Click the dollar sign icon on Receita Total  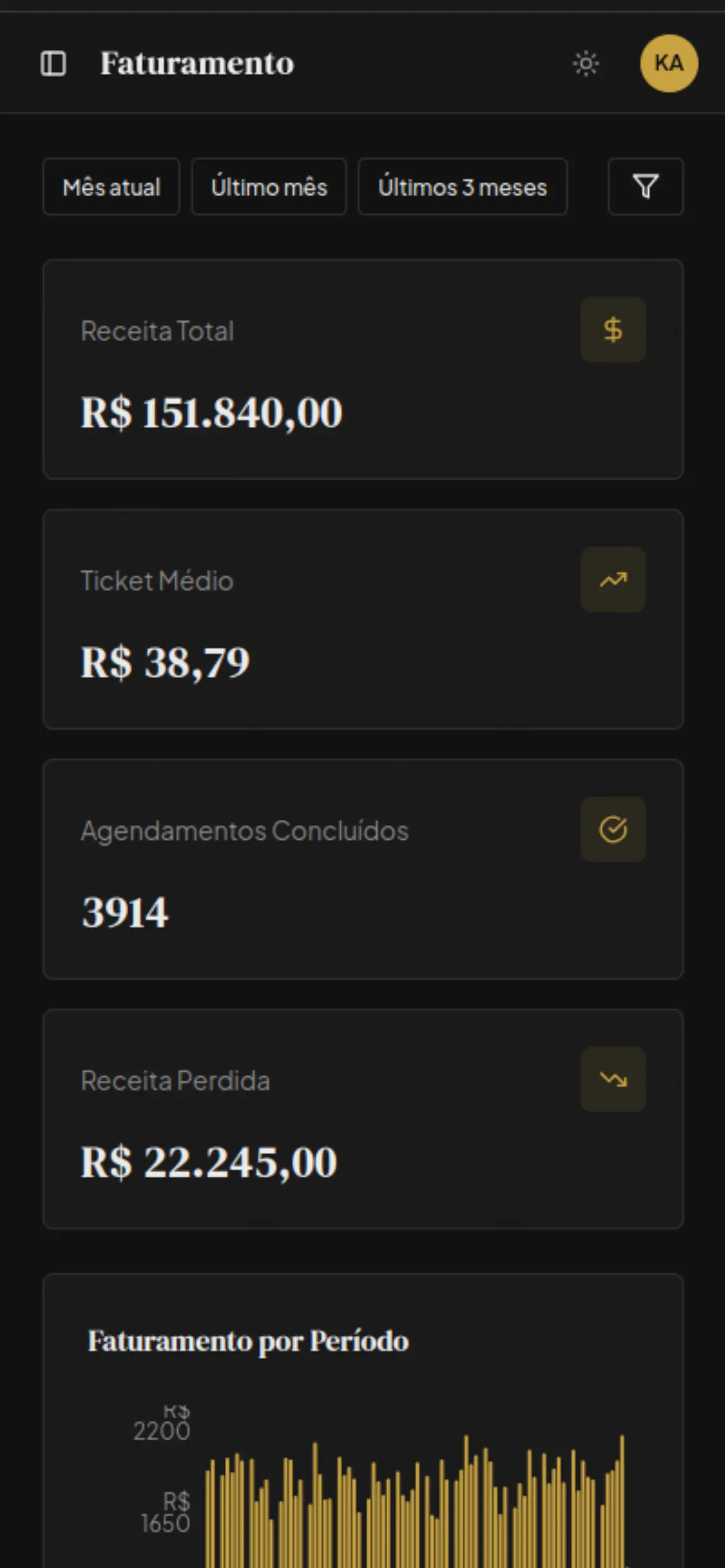613,329
